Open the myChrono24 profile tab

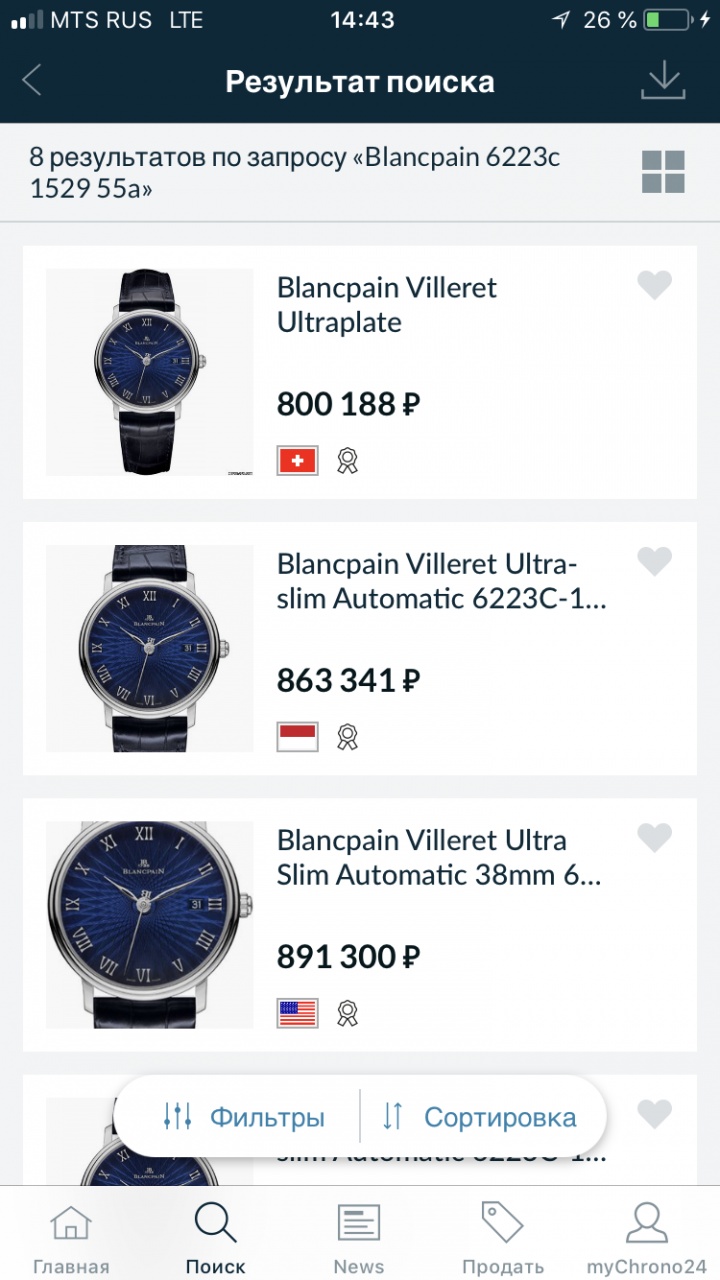[x=647, y=1238]
